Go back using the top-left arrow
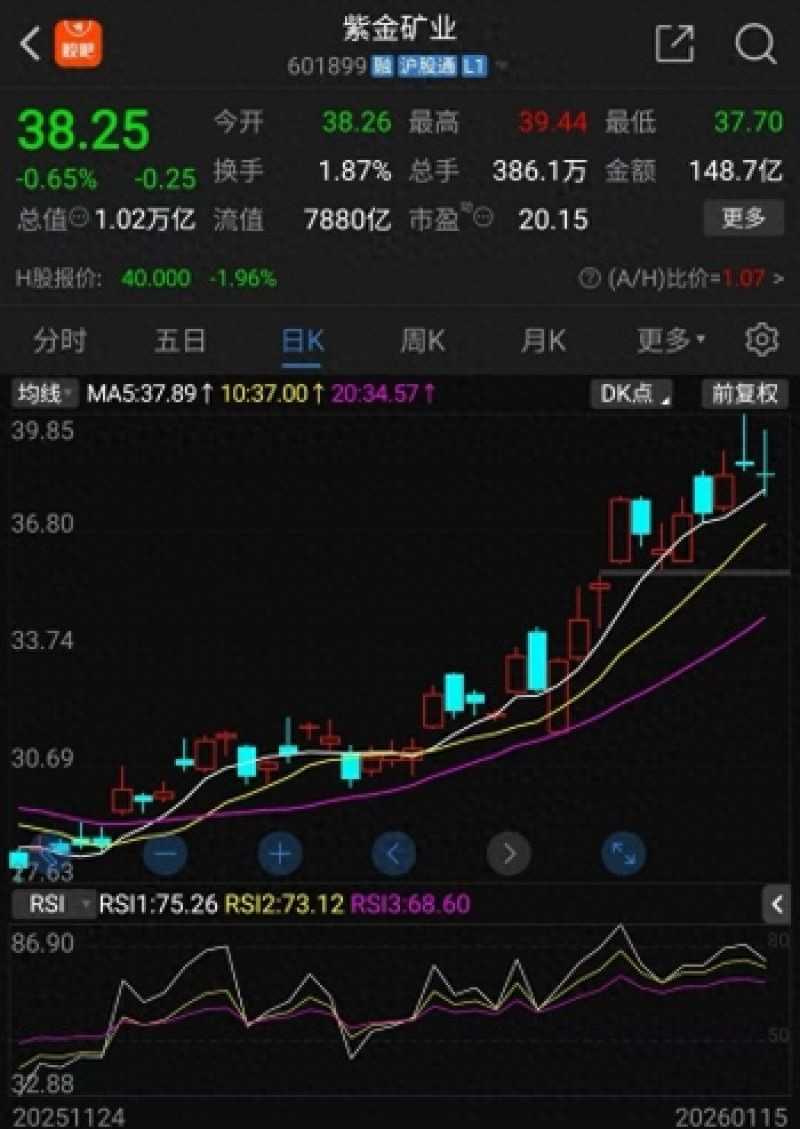The width and height of the screenshot is (800, 1129). [30, 43]
